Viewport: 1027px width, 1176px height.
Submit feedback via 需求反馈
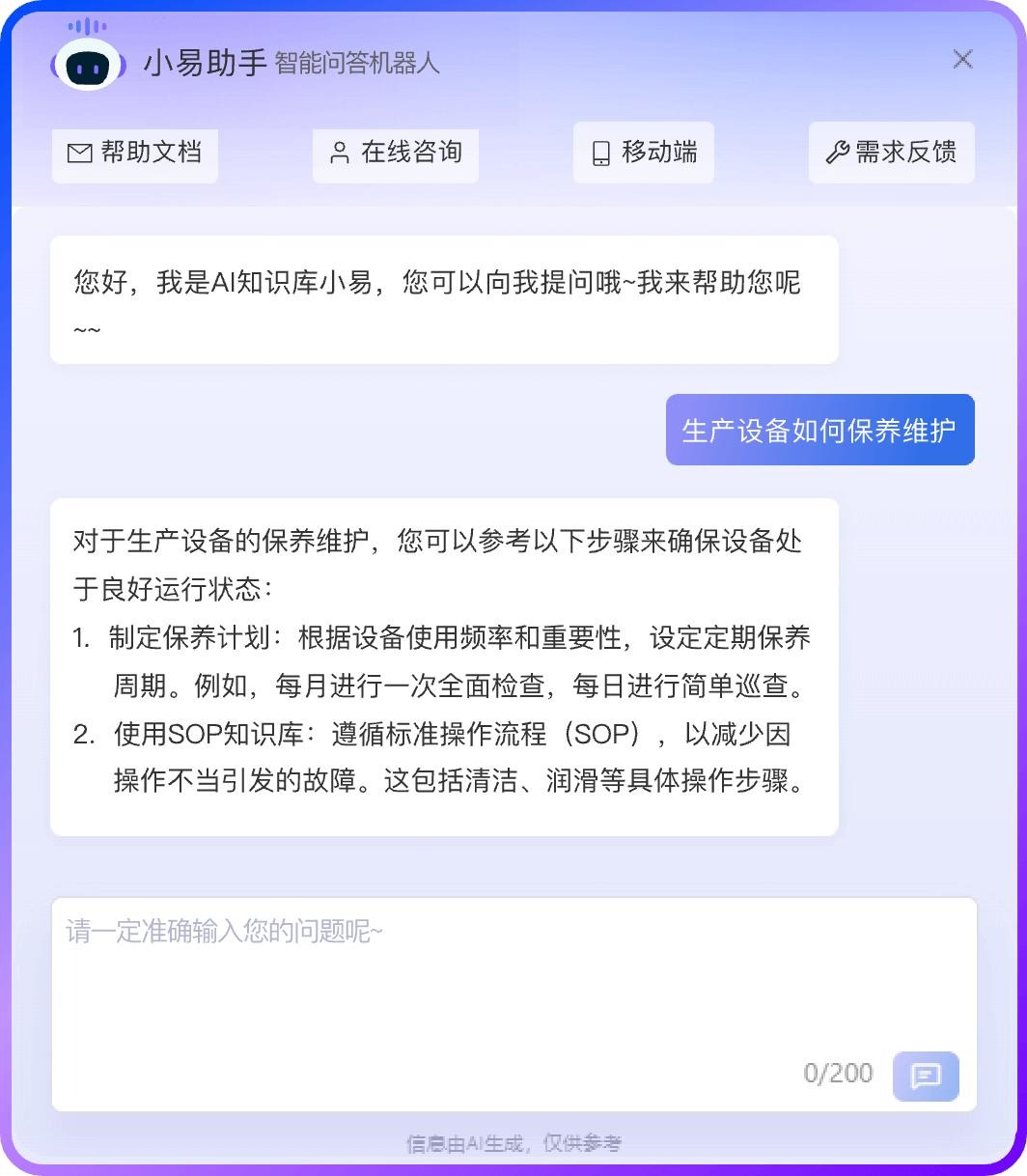[x=891, y=153]
